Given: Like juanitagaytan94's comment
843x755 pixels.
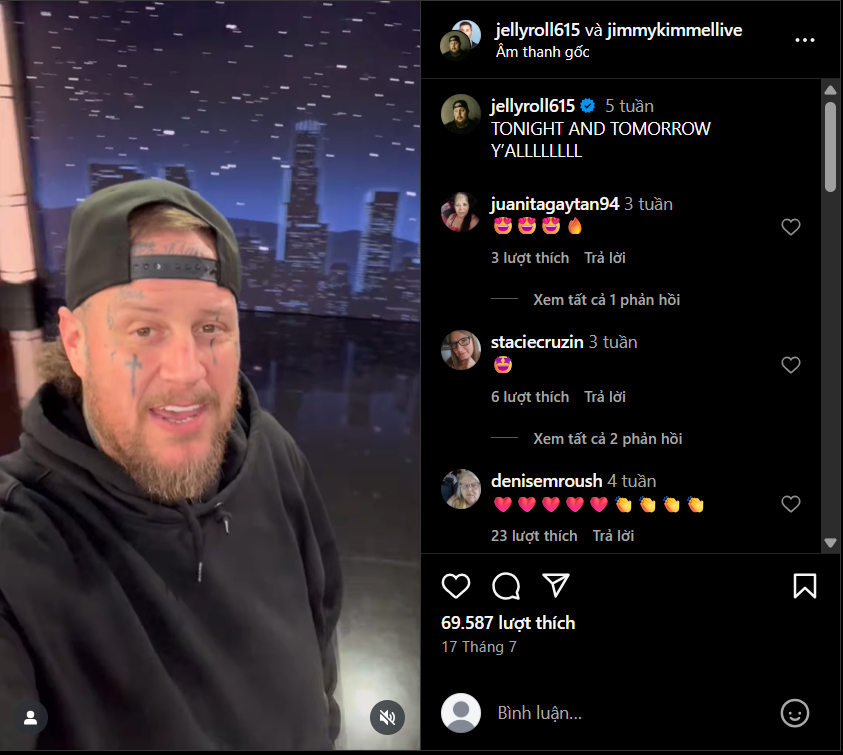Looking at the screenshot, I should tap(791, 227).
